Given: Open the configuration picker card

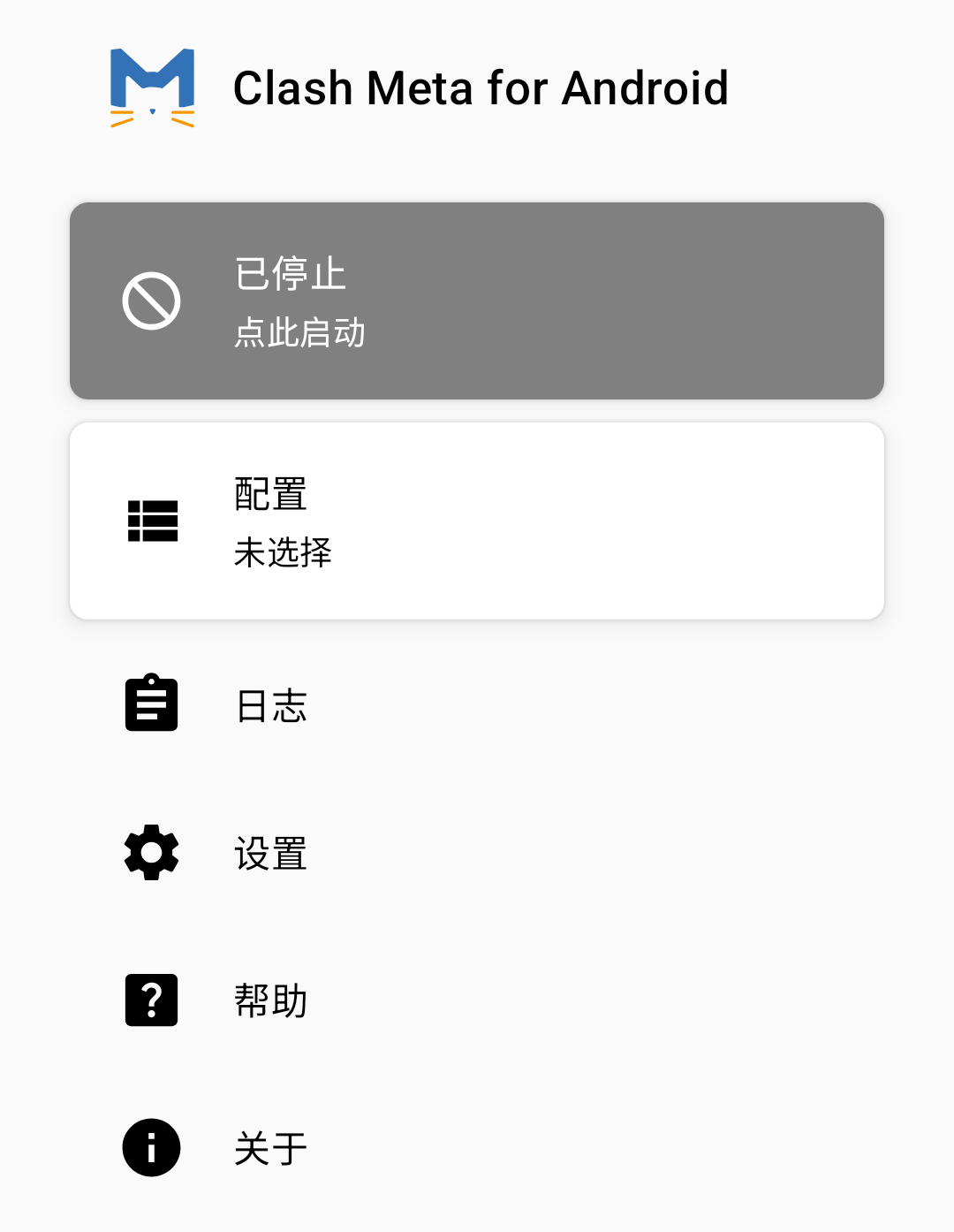Looking at the screenshot, I should [477, 520].
